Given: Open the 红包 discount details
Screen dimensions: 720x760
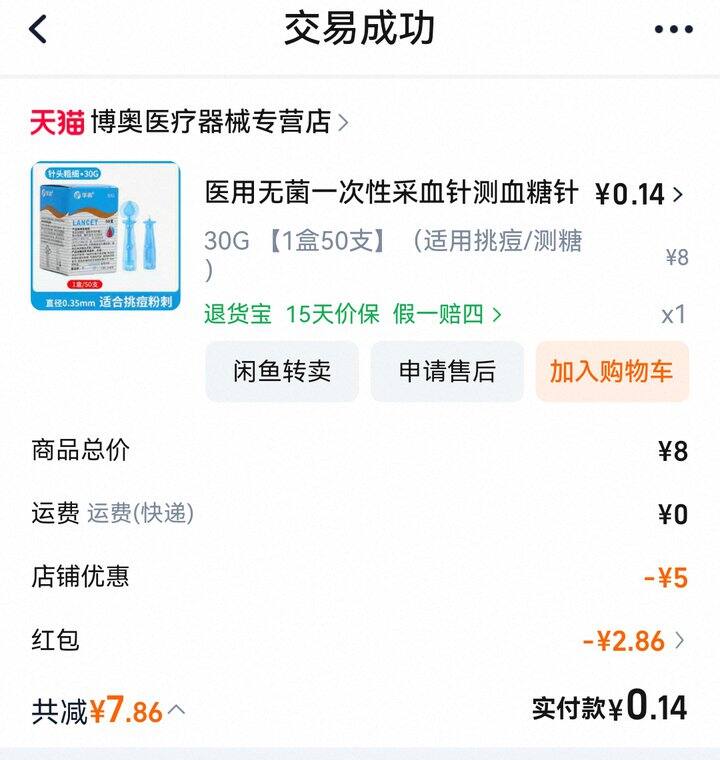Looking at the screenshot, I should pyautogui.click(x=634, y=640).
